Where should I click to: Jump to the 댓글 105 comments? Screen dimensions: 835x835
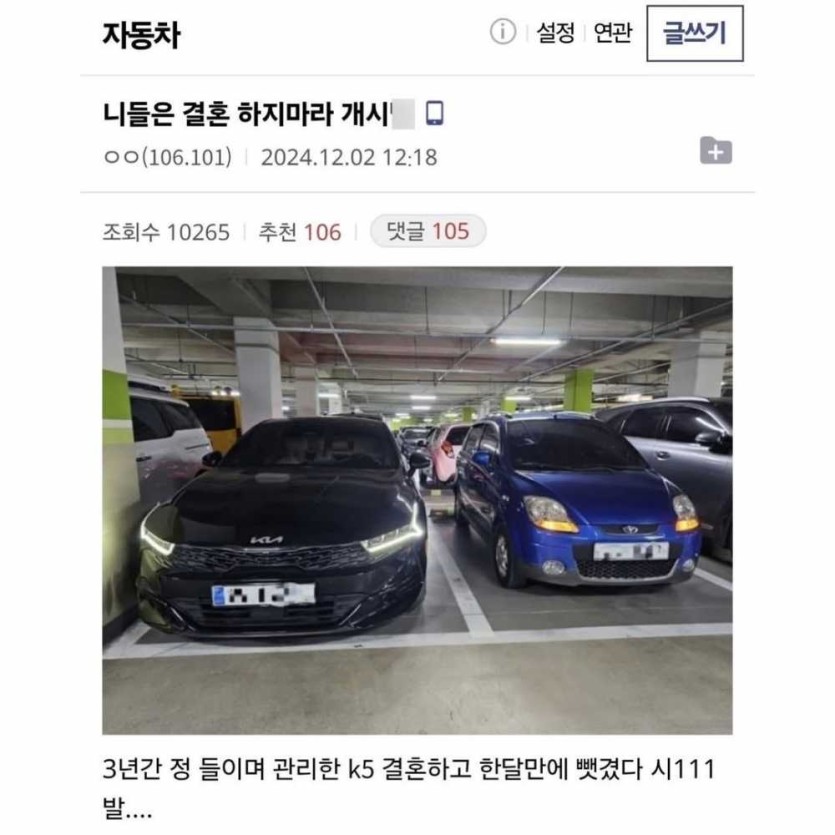click(428, 232)
